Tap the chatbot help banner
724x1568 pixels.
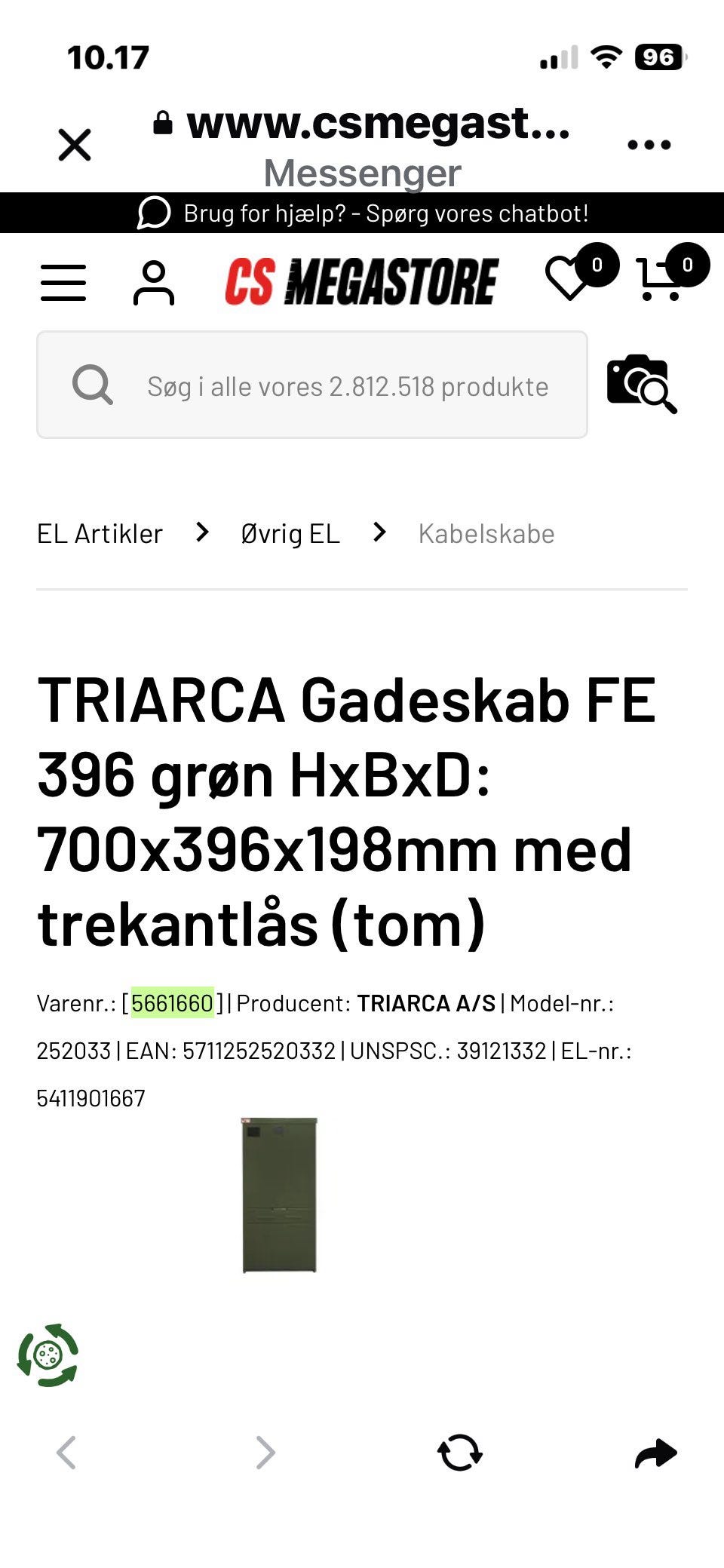click(362, 213)
